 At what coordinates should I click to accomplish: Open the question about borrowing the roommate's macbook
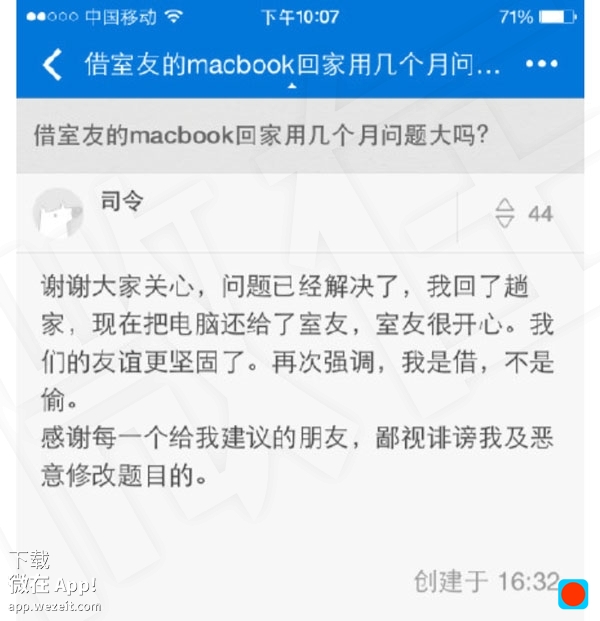[260, 135]
